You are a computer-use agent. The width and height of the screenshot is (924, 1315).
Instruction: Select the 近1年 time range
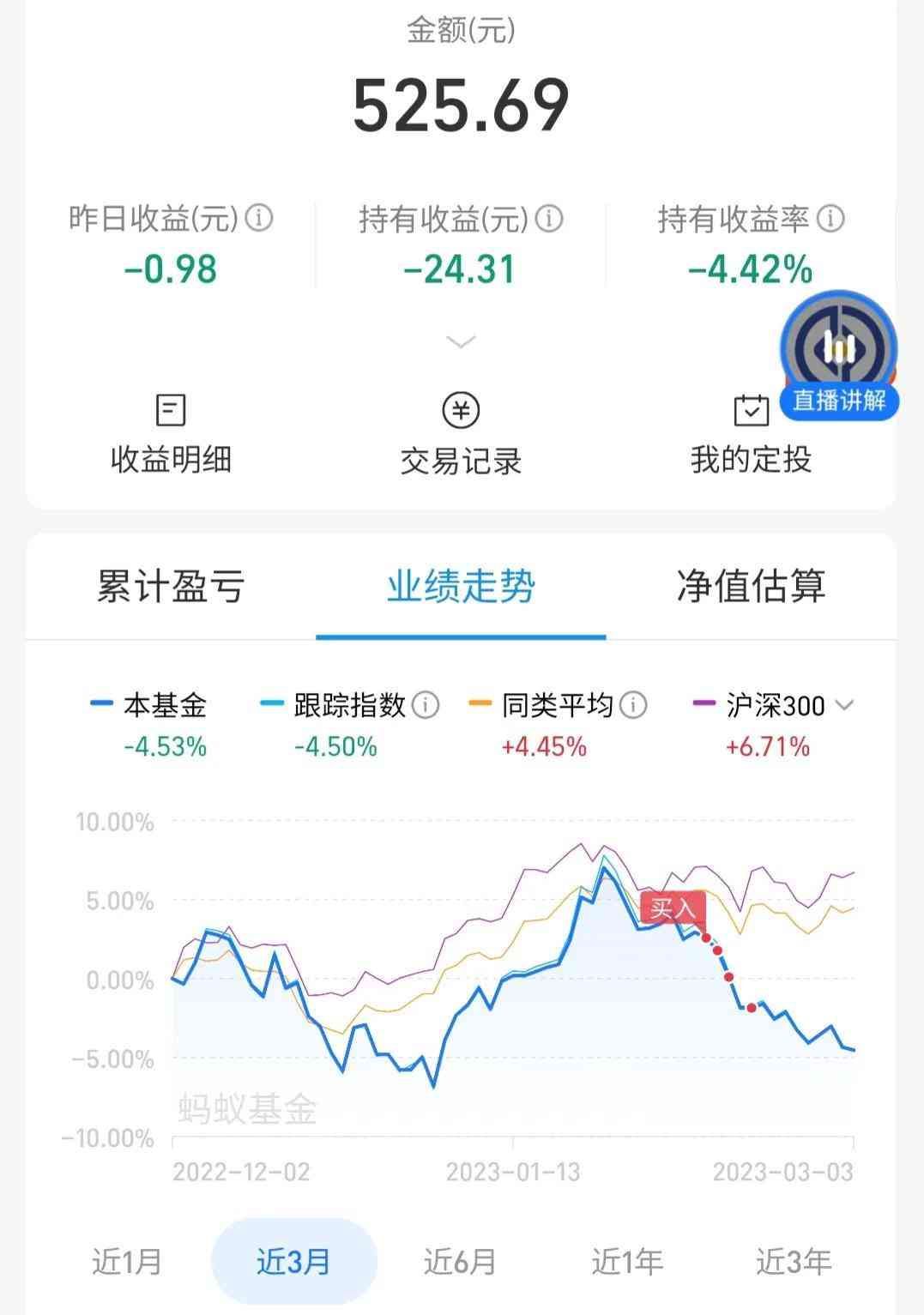click(629, 1261)
